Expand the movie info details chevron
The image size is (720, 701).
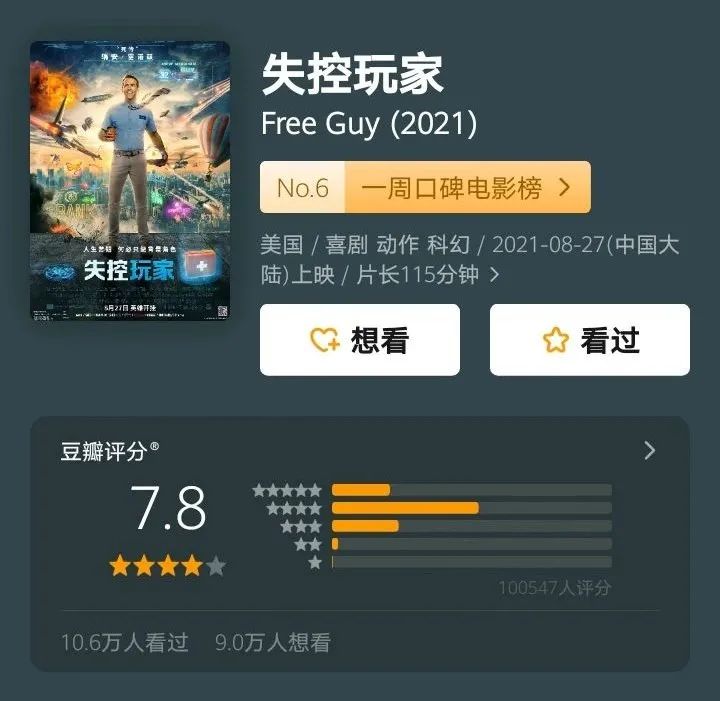pos(495,274)
